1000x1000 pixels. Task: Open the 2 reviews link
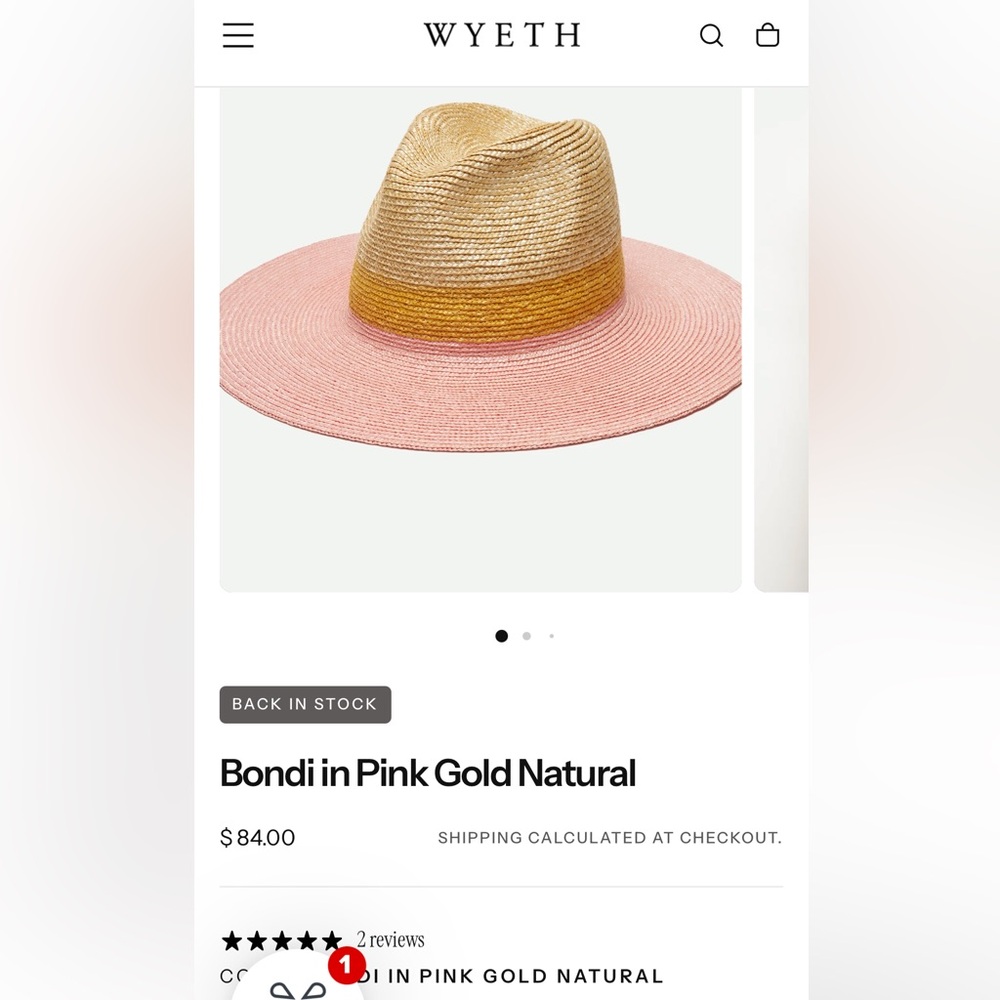[x=390, y=940]
